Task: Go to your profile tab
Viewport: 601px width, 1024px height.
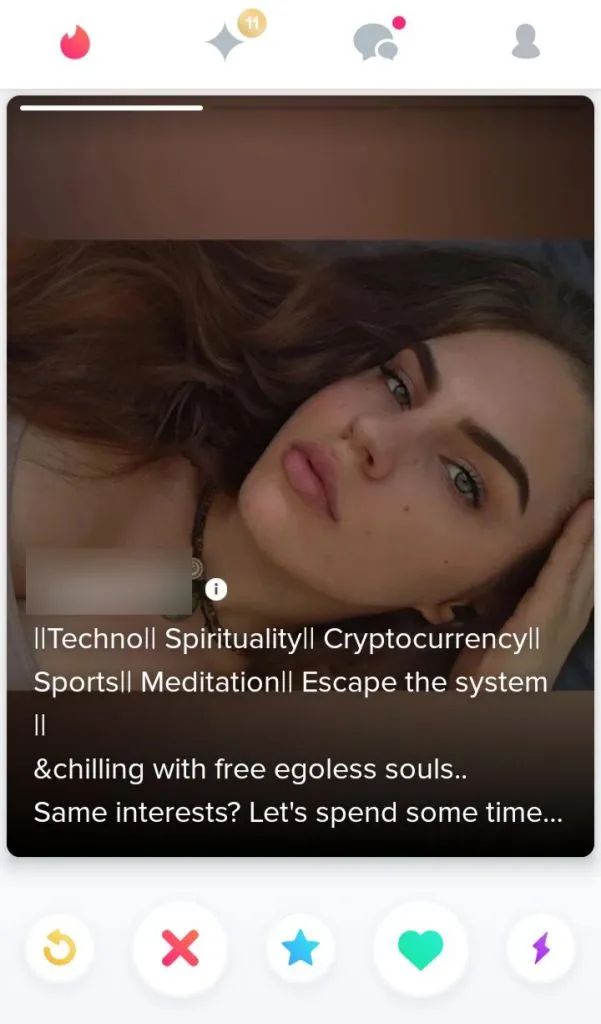Action: coord(525,42)
